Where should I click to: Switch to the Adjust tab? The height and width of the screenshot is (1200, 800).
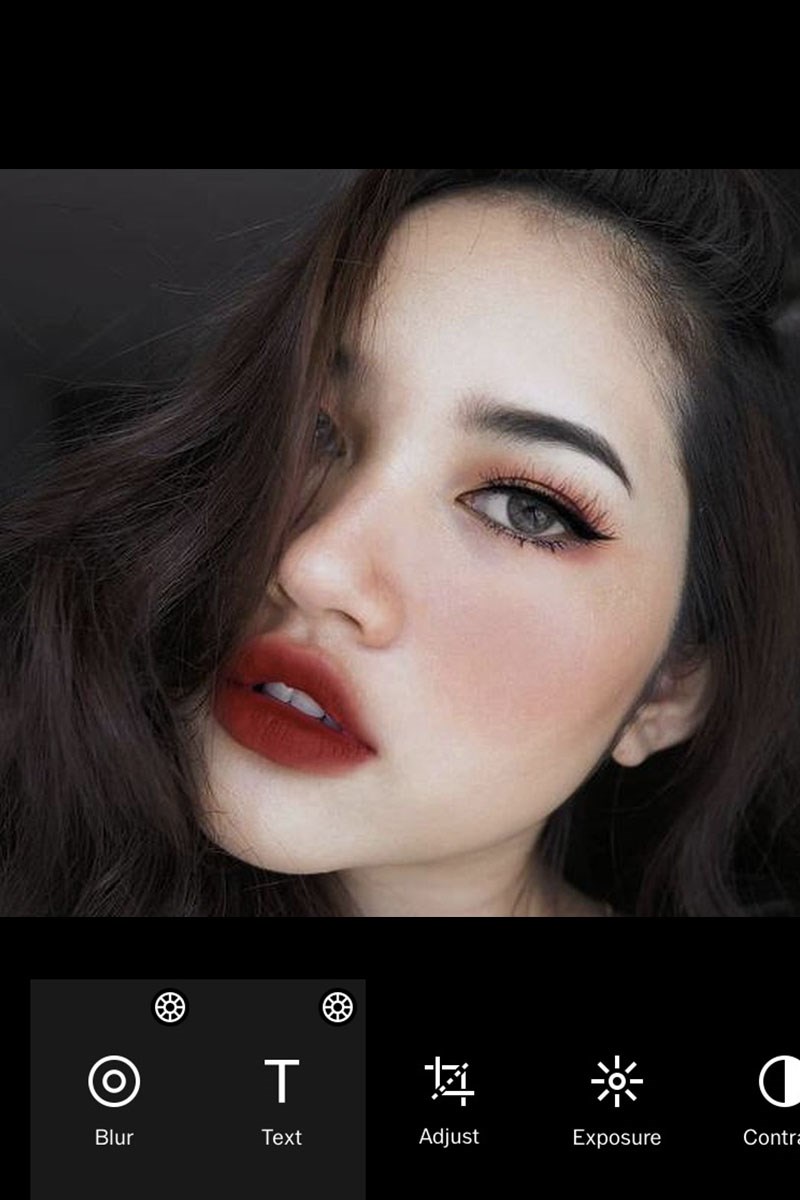click(449, 1100)
